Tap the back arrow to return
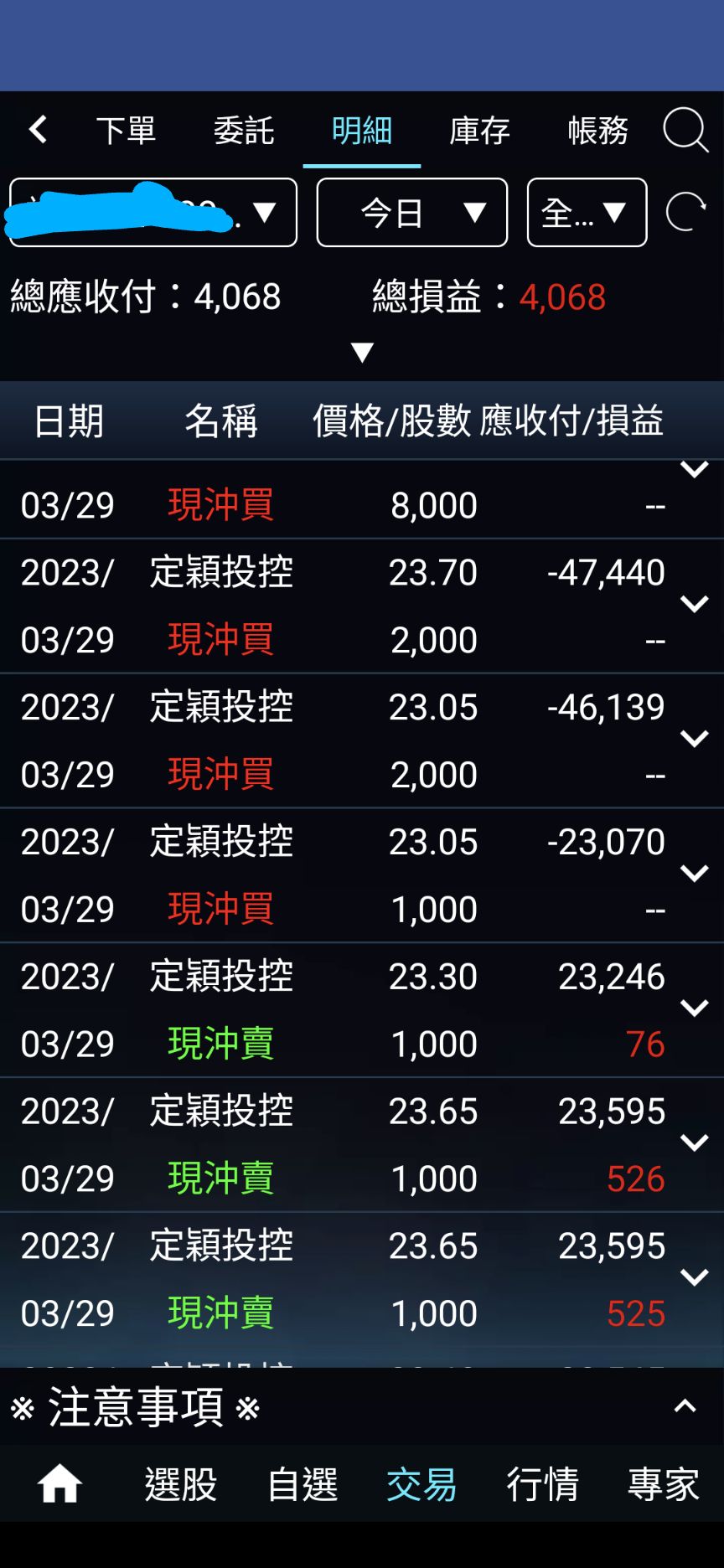This screenshot has height=1568, width=724. click(37, 130)
